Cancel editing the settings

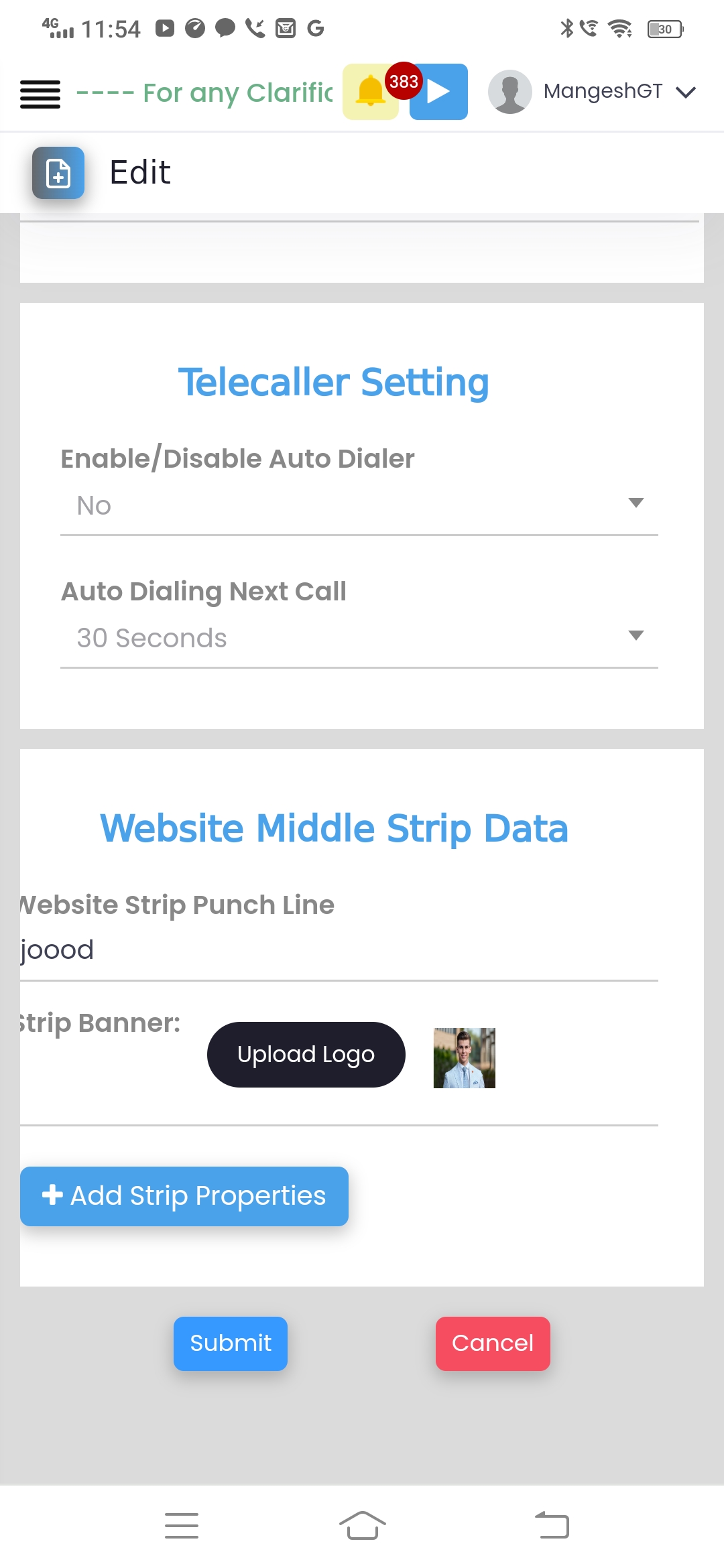(493, 1344)
